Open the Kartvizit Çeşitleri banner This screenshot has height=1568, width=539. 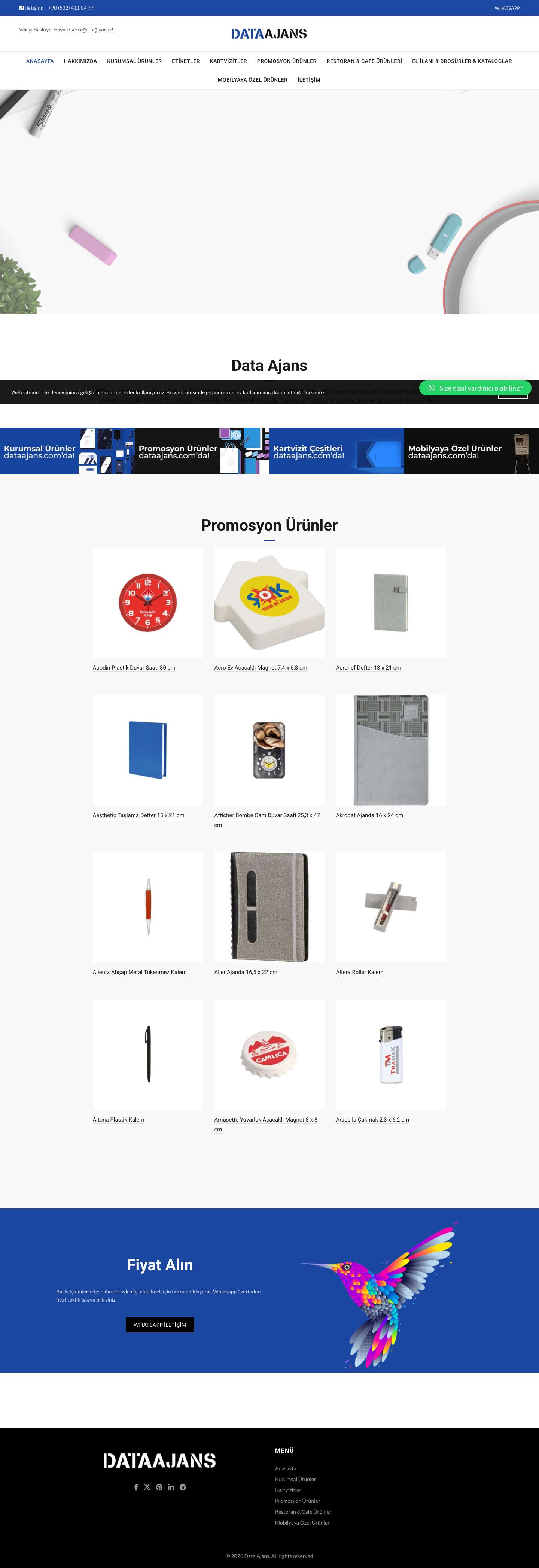click(337, 451)
